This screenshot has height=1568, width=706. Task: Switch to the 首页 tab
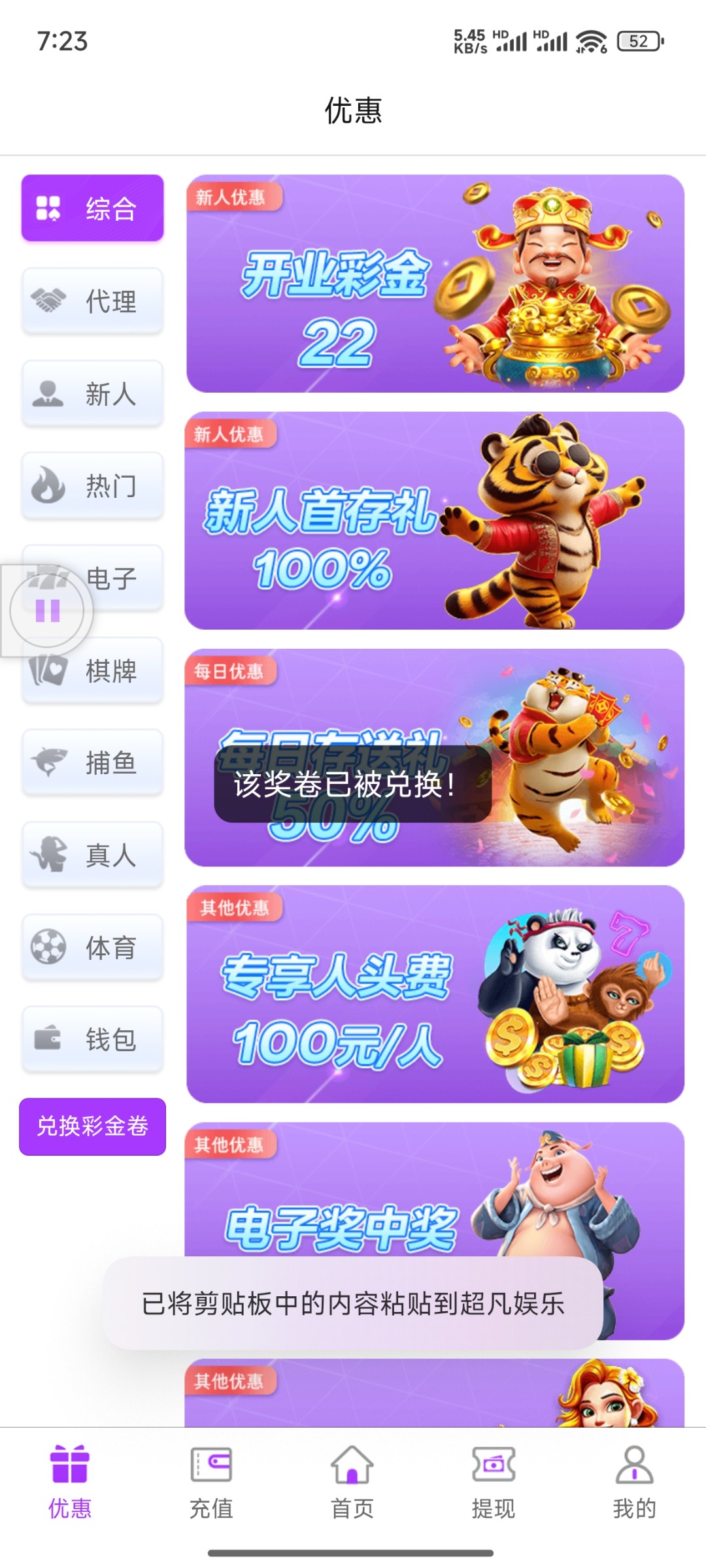pos(352,1481)
